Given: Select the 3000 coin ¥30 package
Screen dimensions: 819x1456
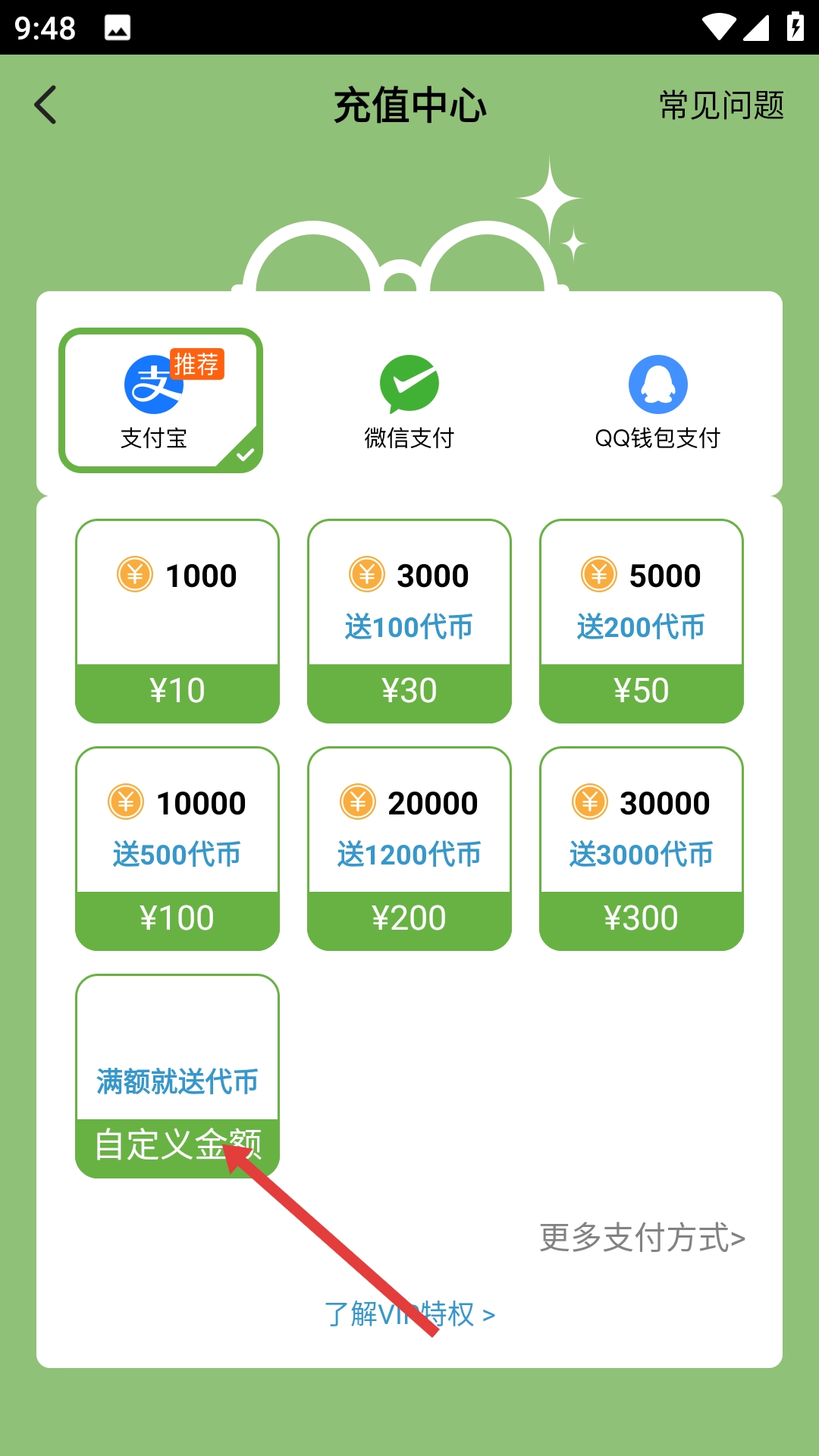Looking at the screenshot, I should (x=409, y=621).
